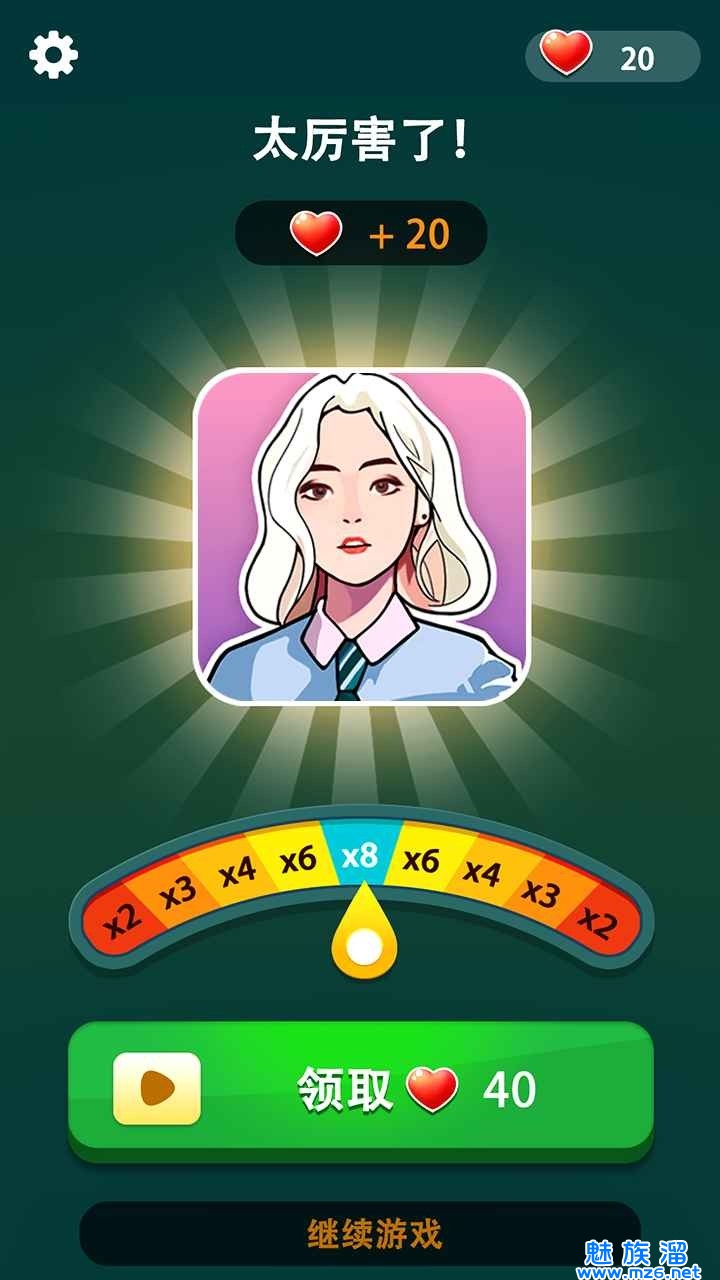Open the heart balance counter showing 20
This screenshot has width=720, height=1280.
point(612,56)
